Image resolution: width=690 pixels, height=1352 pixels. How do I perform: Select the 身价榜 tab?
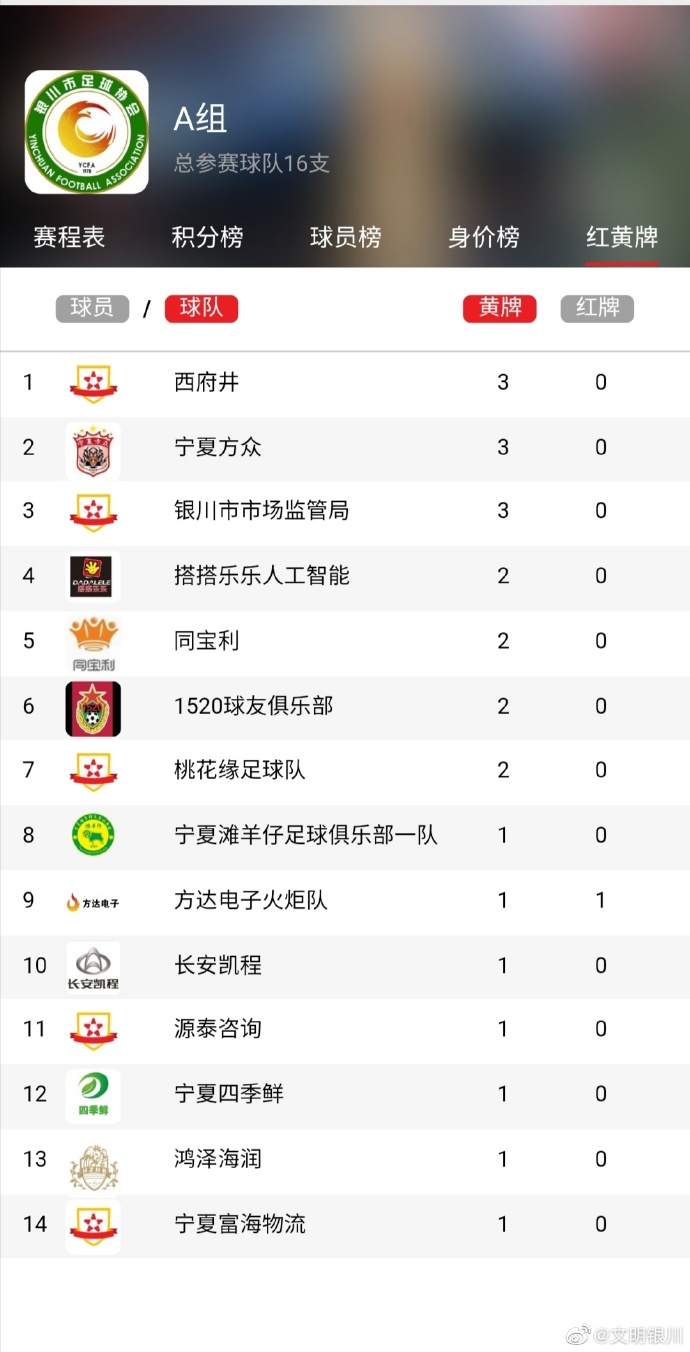coord(484,237)
